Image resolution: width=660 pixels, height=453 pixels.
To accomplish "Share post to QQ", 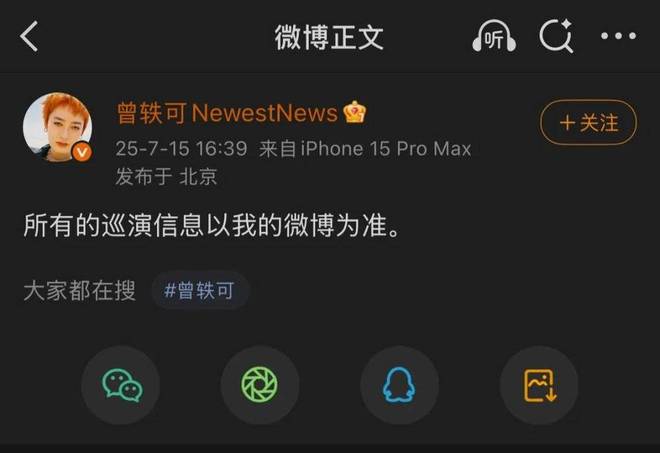I will pyautogui.click(x=399, y=385).
